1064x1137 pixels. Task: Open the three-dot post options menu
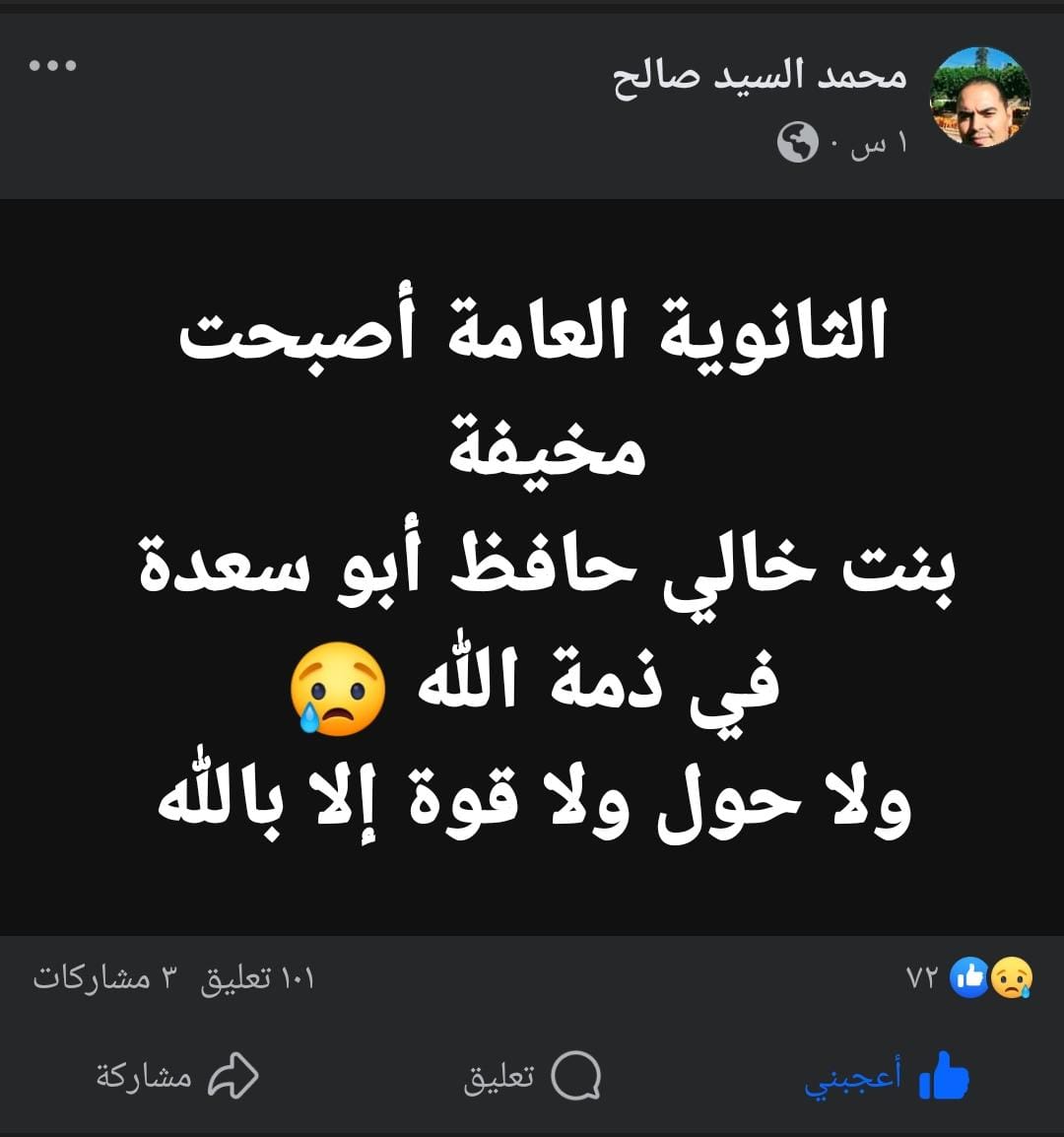tap(53, 66)
